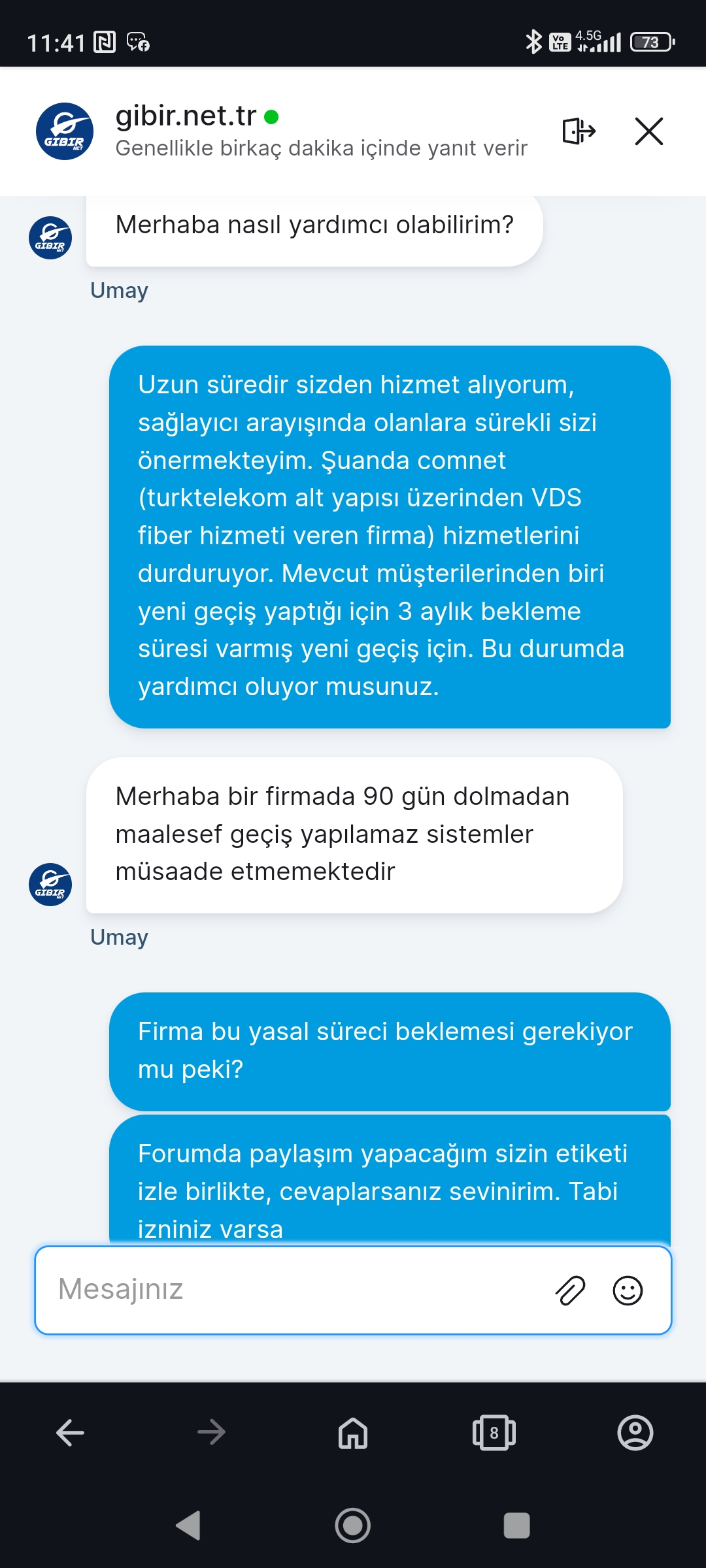Viewport: 706px width, 1568px height.
Task: Open the browser tab switcher showing 8 tabs
Action: 494,1433
